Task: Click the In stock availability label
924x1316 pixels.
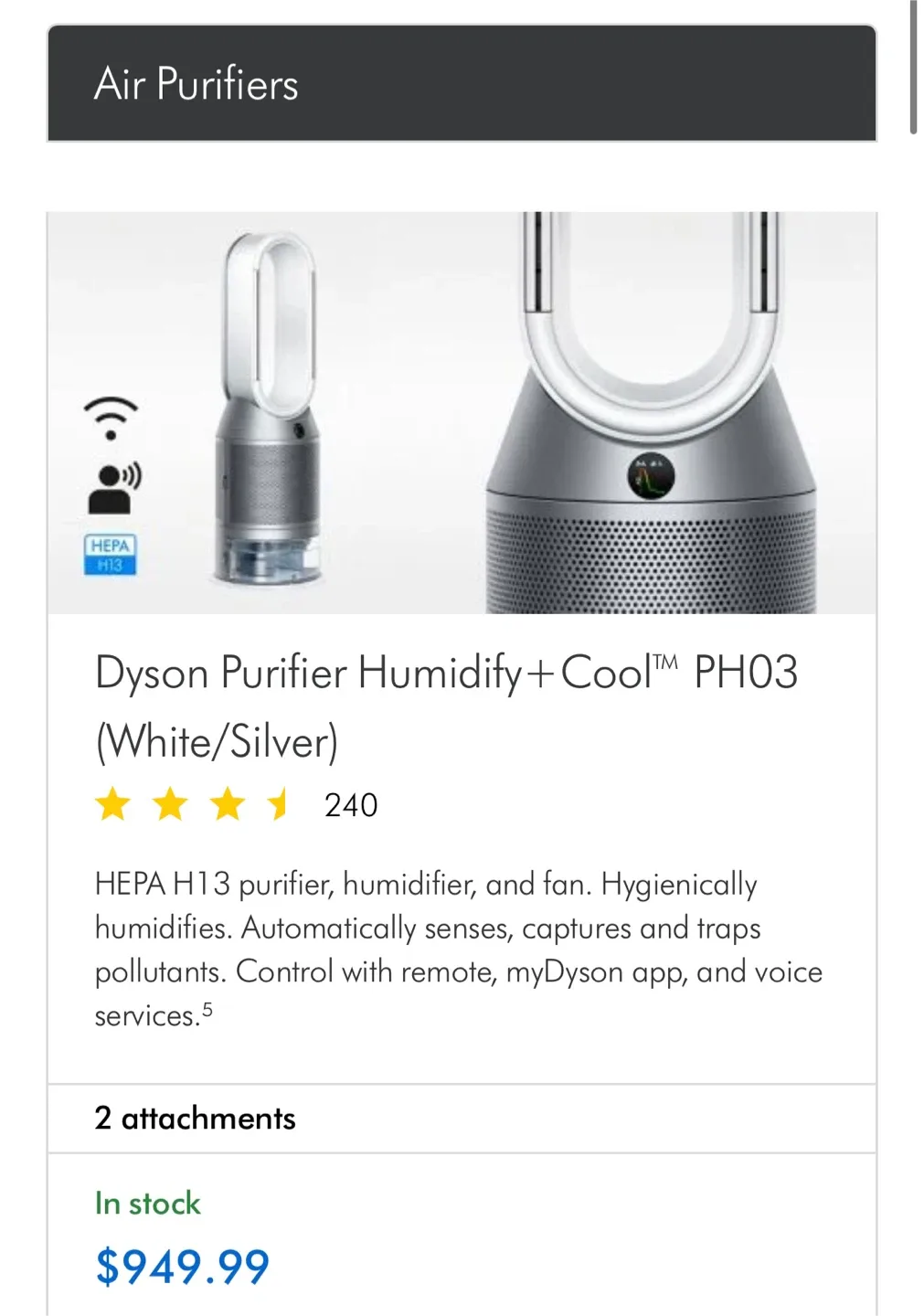Action: click(146, 1204)
